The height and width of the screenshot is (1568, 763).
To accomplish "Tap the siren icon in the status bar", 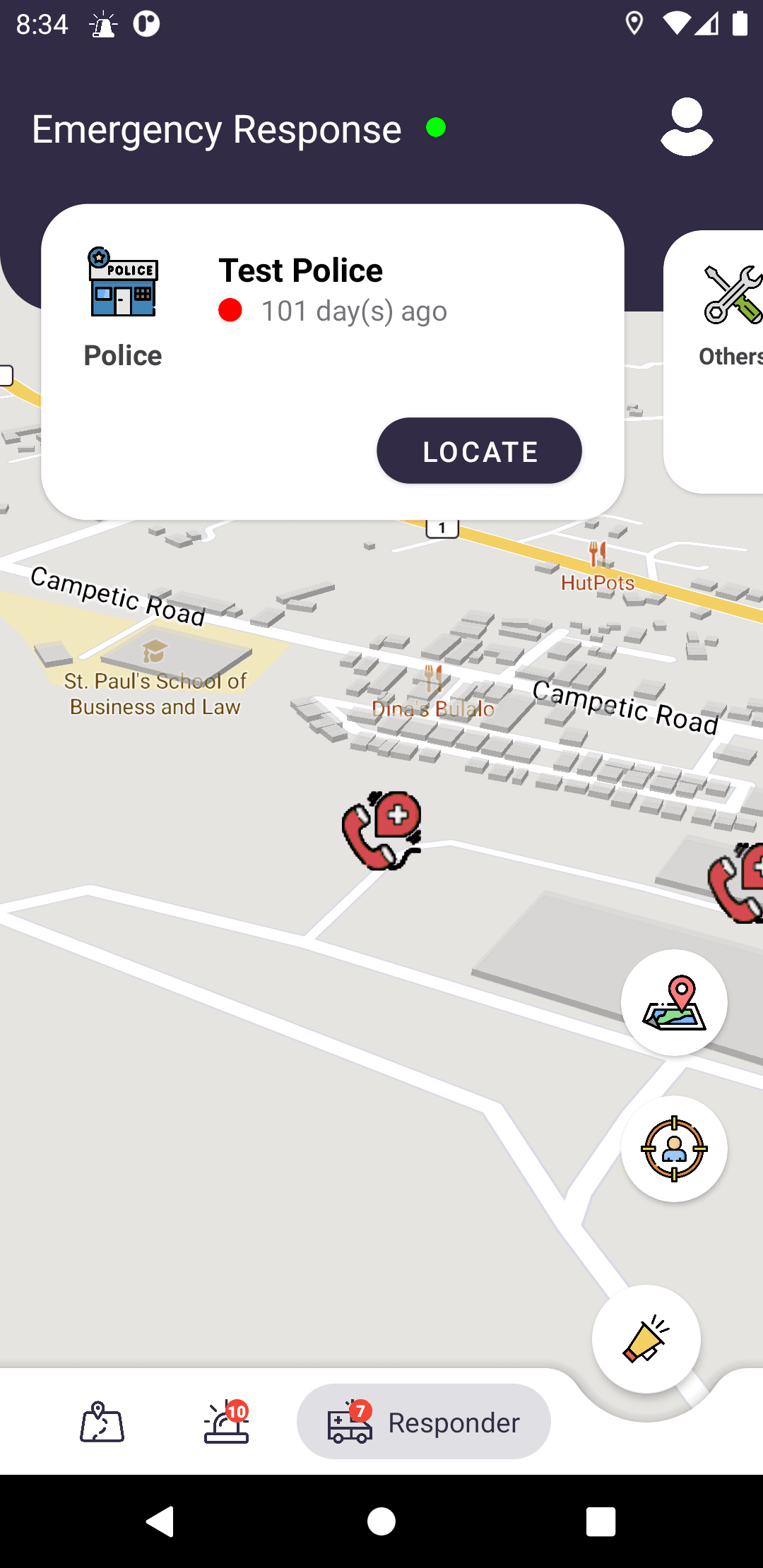I will (x=102, y=24).
